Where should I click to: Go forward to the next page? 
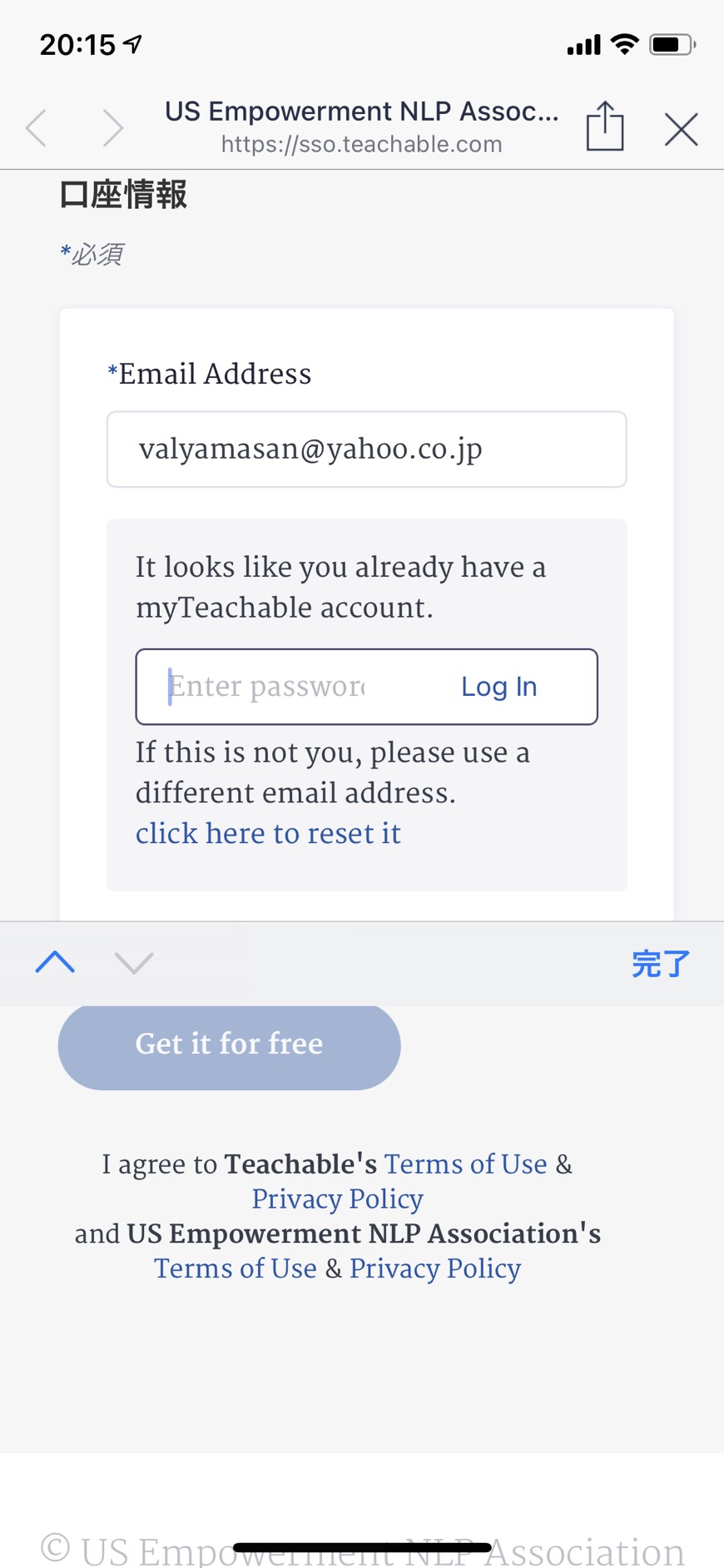pos(113,128)
